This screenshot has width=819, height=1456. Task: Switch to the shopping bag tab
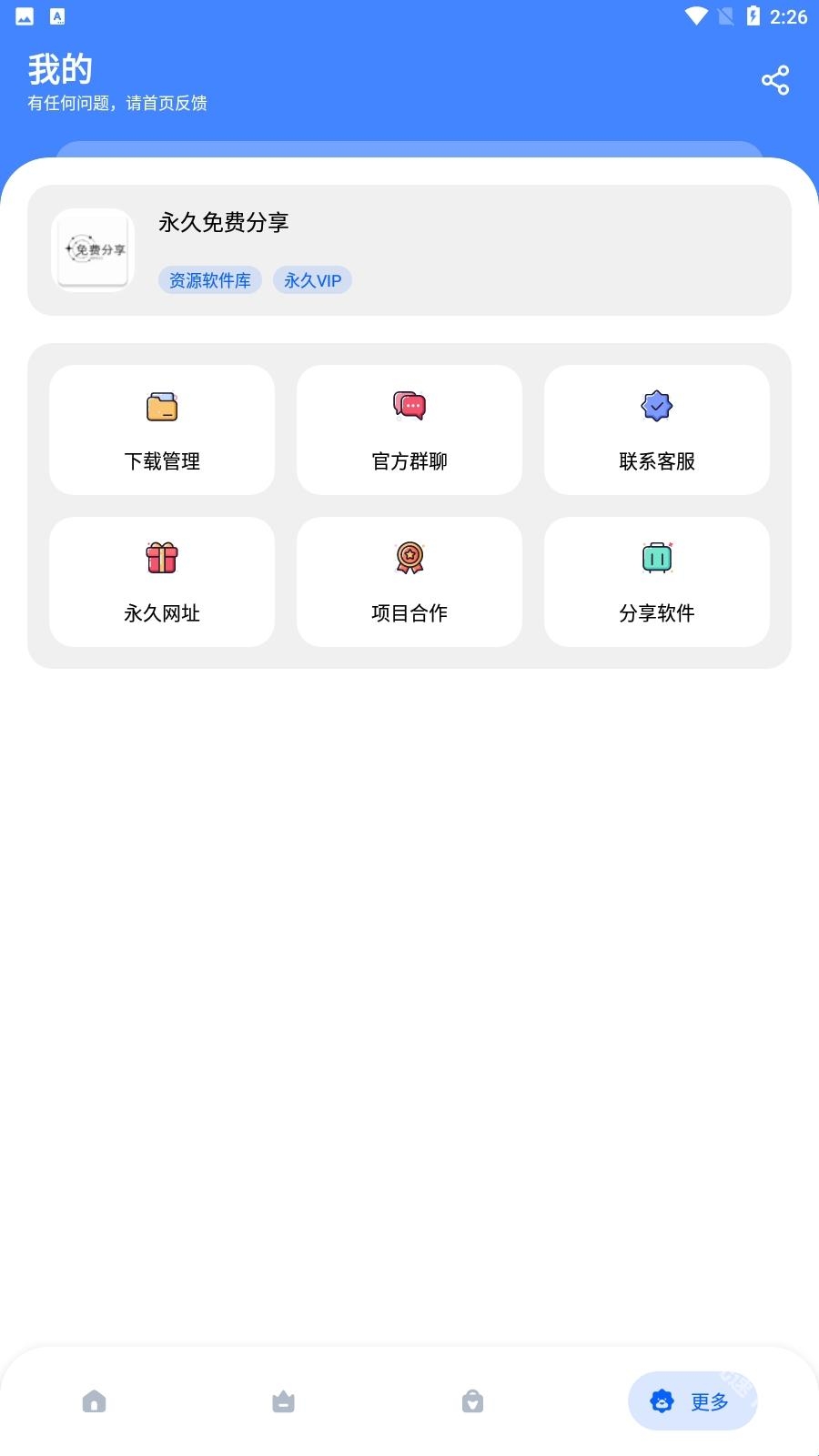pos(472,1401)
